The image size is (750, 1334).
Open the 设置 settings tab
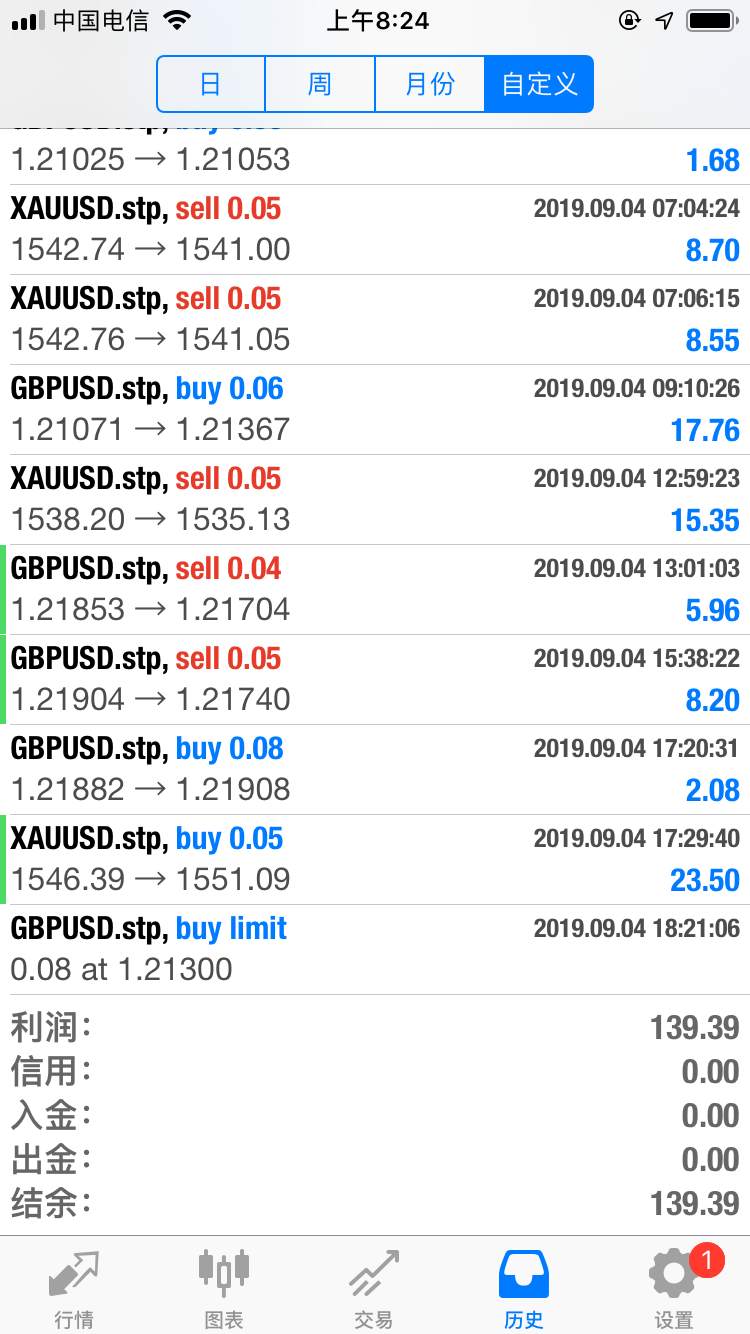pyautogui.click(x=674, y=1287)
